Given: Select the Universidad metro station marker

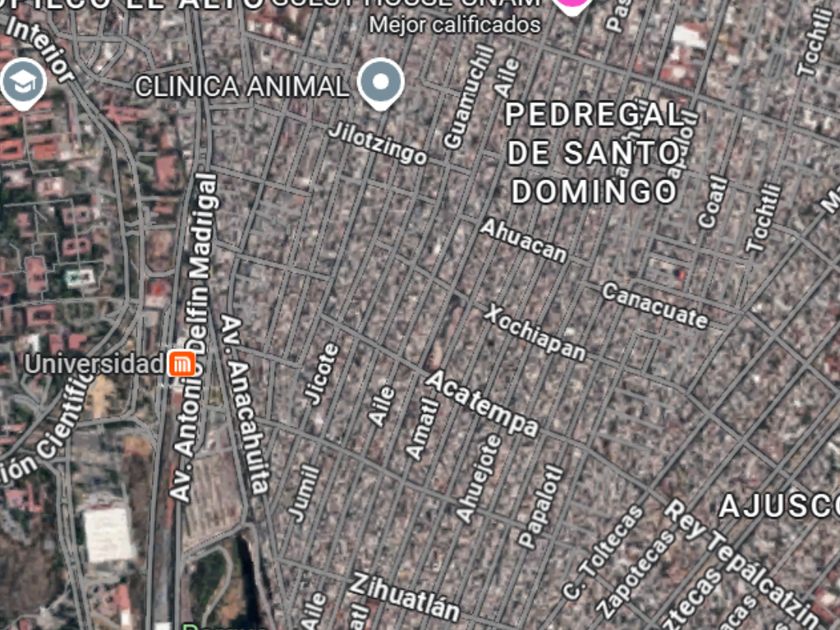Looking at the screenshot, I should point(182,363).
